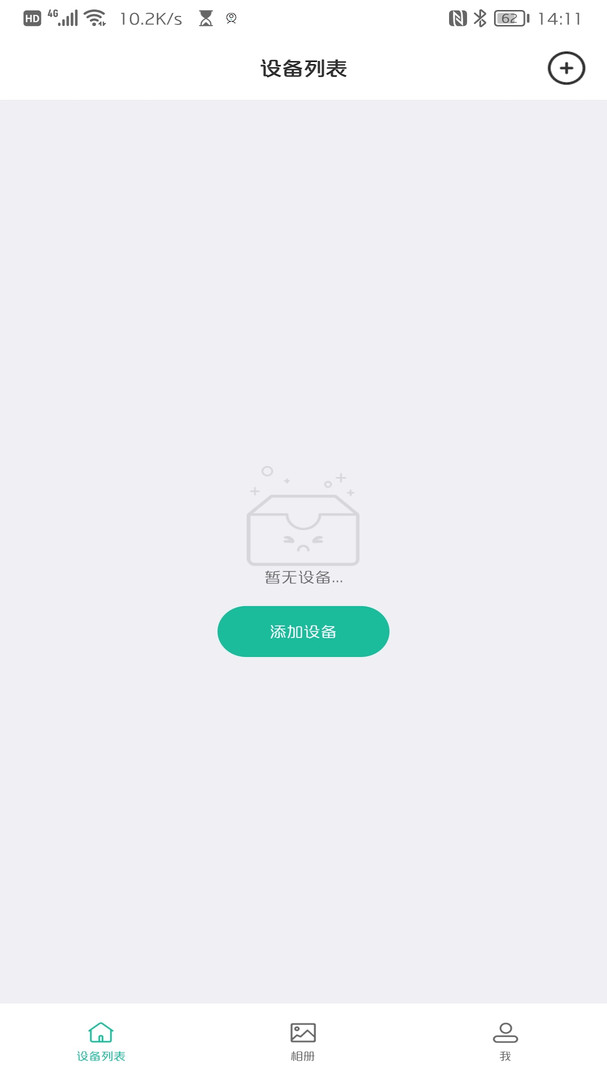Switch to the 相册 tab
Viewport: 607px width, 1080px height.
click(x=303, y=1041)
